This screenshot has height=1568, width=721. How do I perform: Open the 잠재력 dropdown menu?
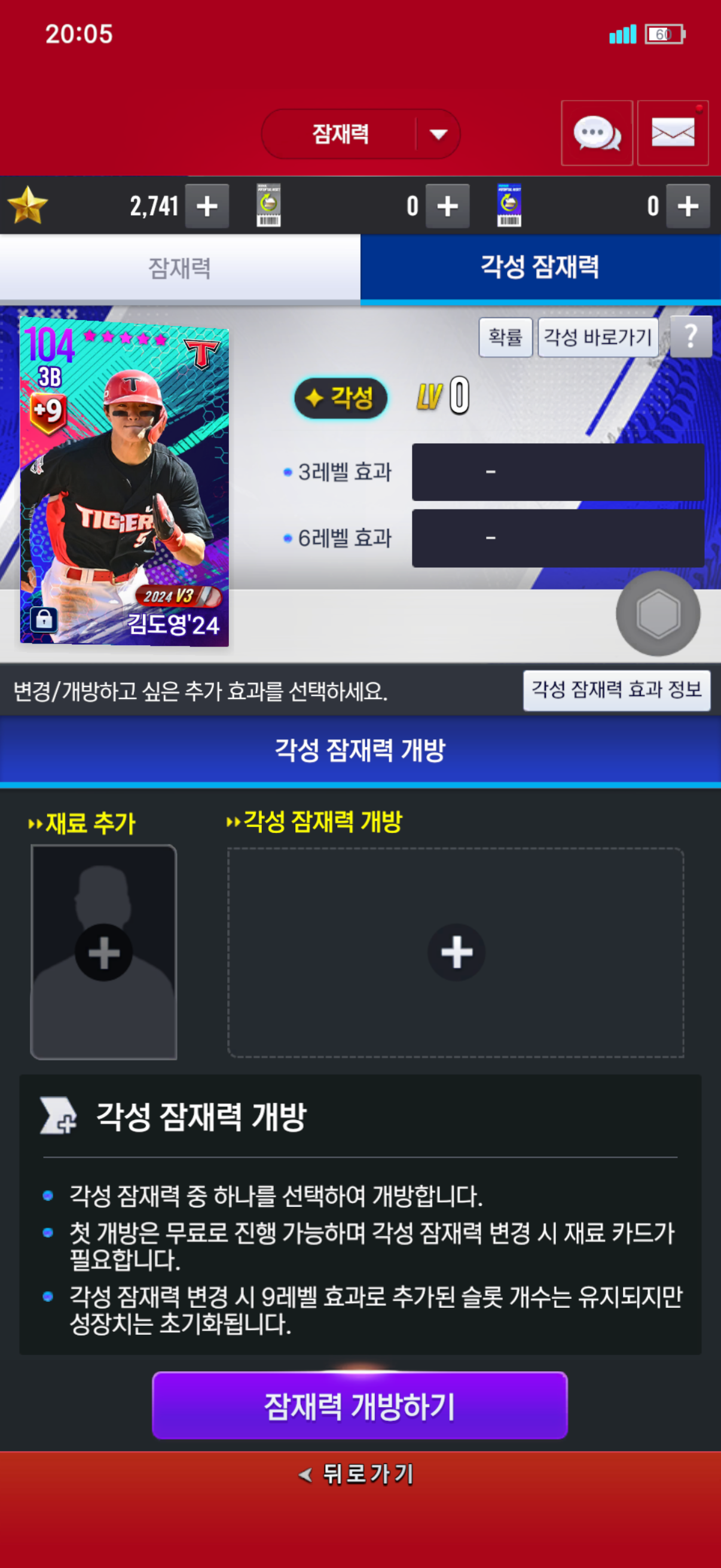click(360, 134)
